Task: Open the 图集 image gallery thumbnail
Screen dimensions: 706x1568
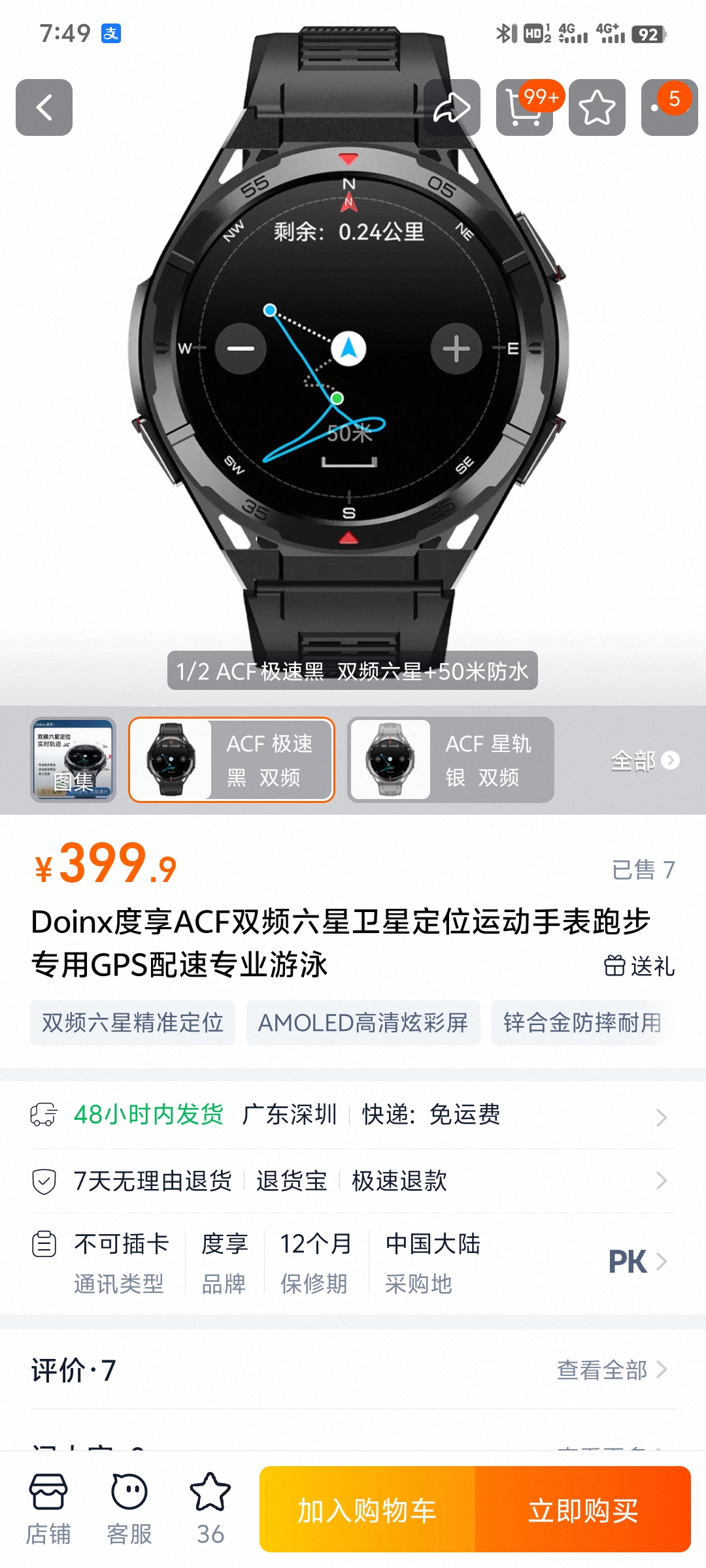Action: (73, 760)
